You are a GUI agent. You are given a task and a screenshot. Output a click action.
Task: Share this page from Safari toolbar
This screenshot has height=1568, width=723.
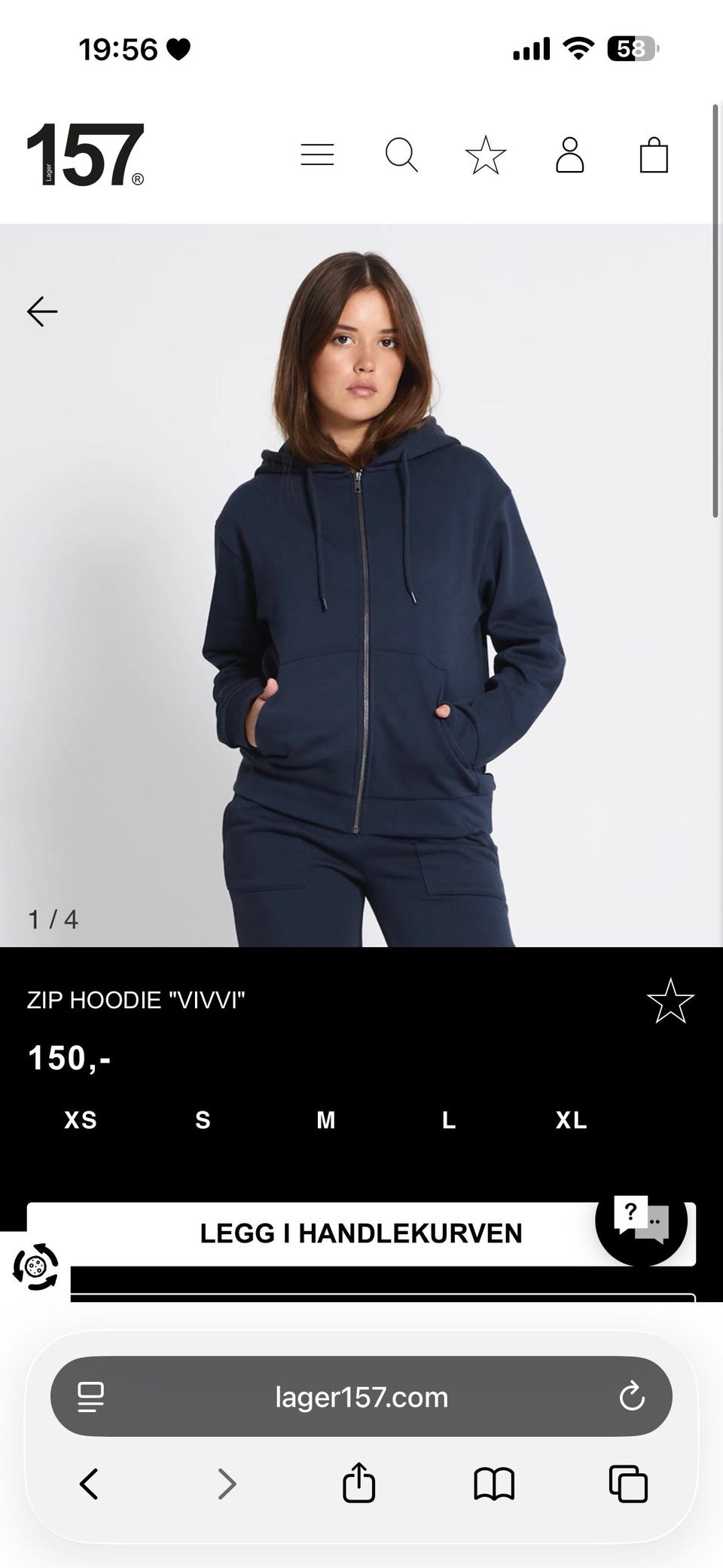[x=358, y=1483]
